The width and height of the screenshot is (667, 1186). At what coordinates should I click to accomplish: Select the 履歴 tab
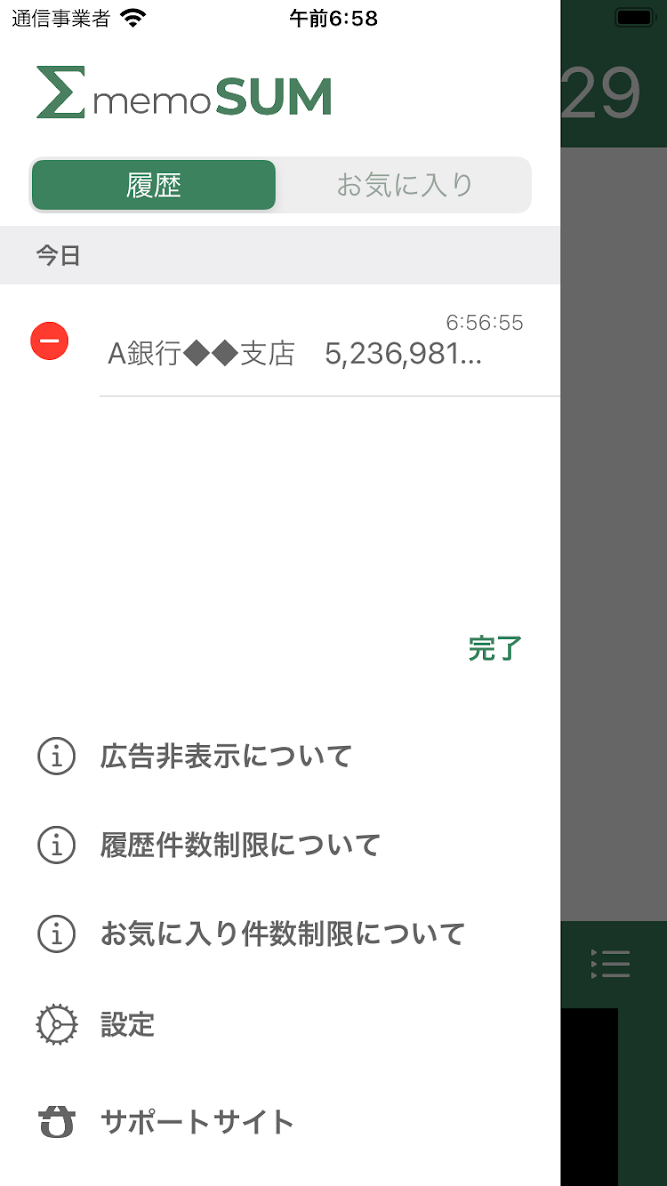(x=154, y=185)
